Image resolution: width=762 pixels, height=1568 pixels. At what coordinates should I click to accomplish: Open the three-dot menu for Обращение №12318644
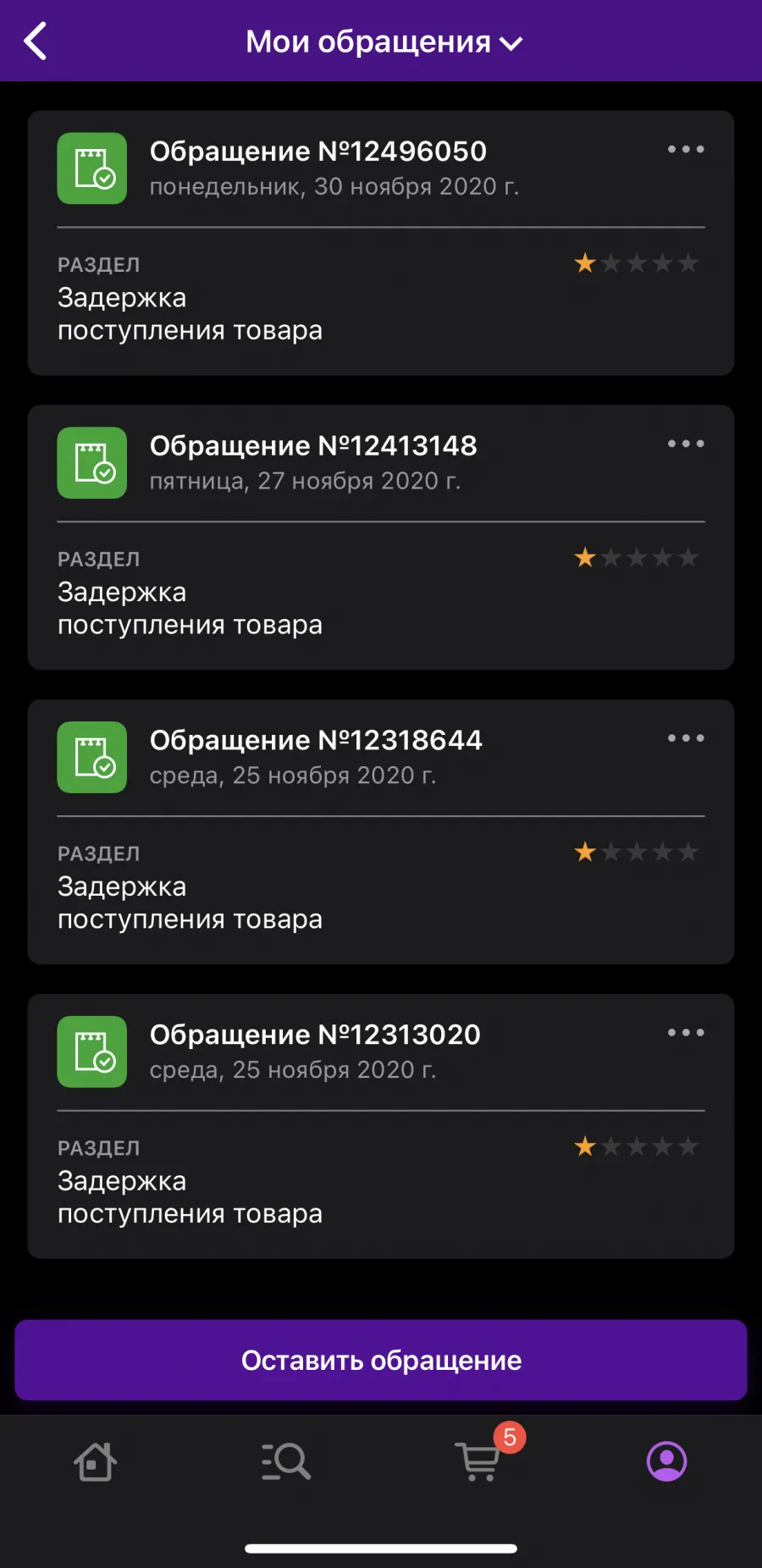686,738
